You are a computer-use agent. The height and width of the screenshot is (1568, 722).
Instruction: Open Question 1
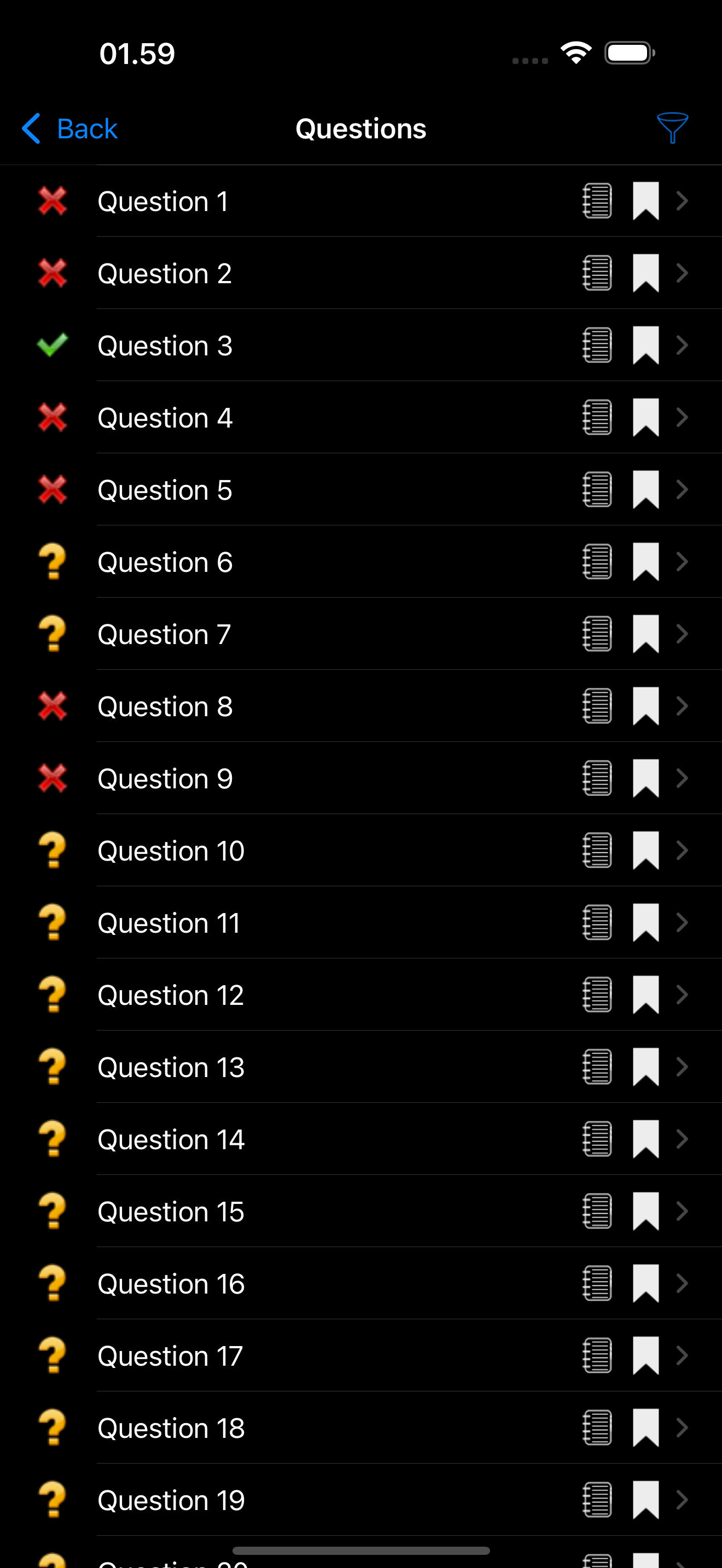[361, 202]
